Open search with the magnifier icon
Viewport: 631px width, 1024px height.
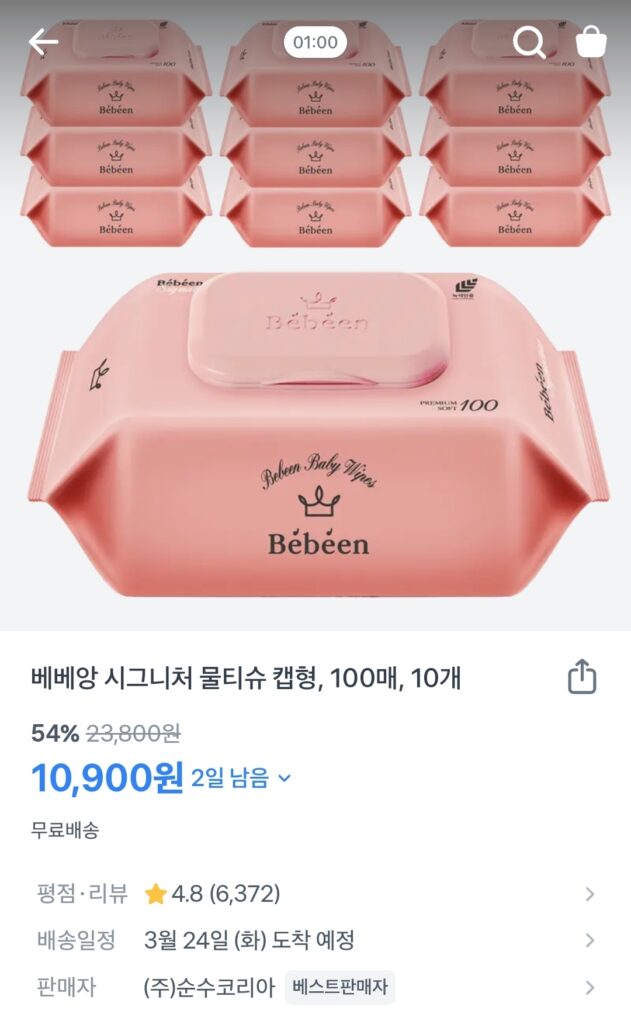(x=529, y=42)
